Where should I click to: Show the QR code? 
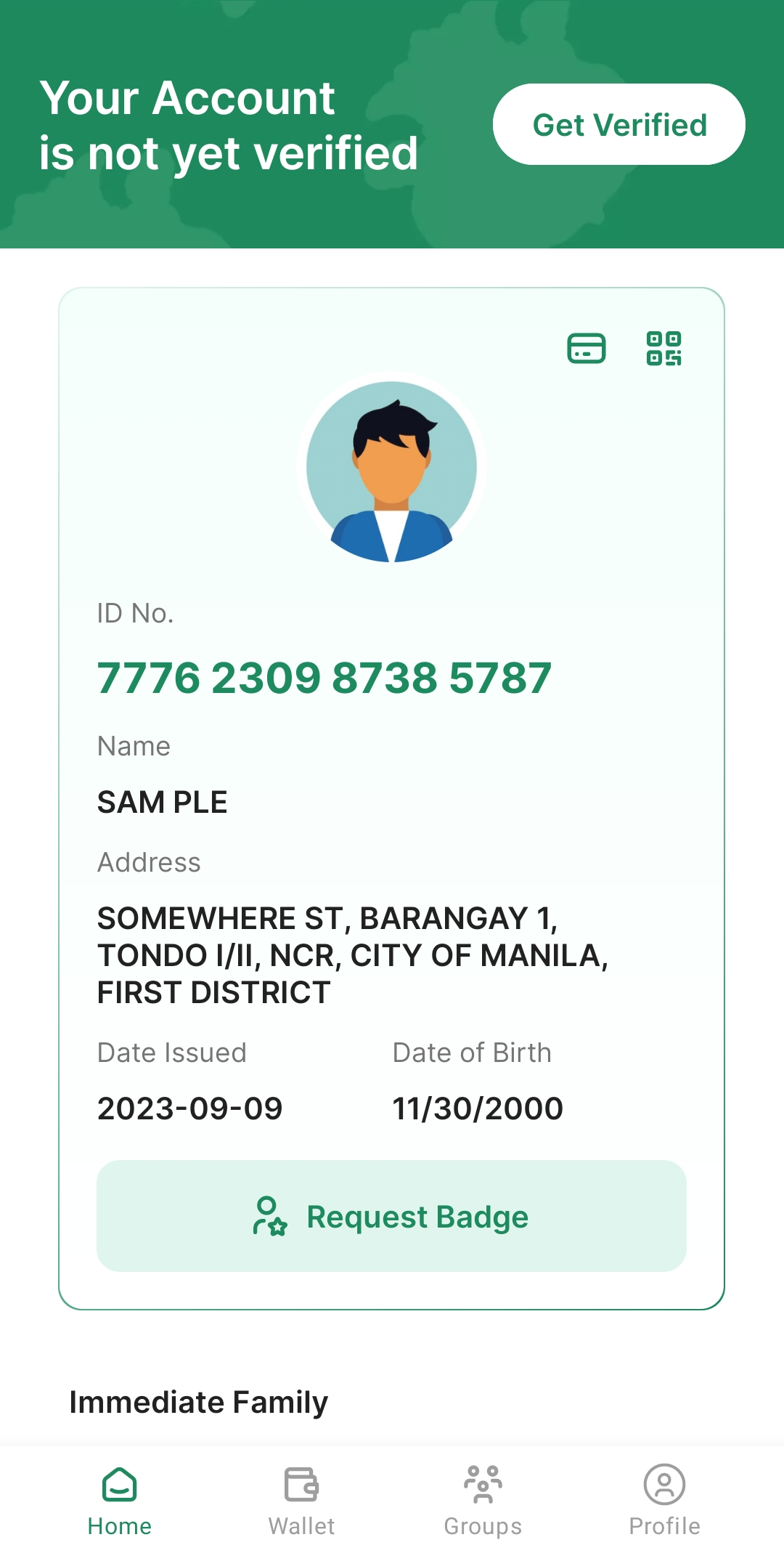coord(663,349)
